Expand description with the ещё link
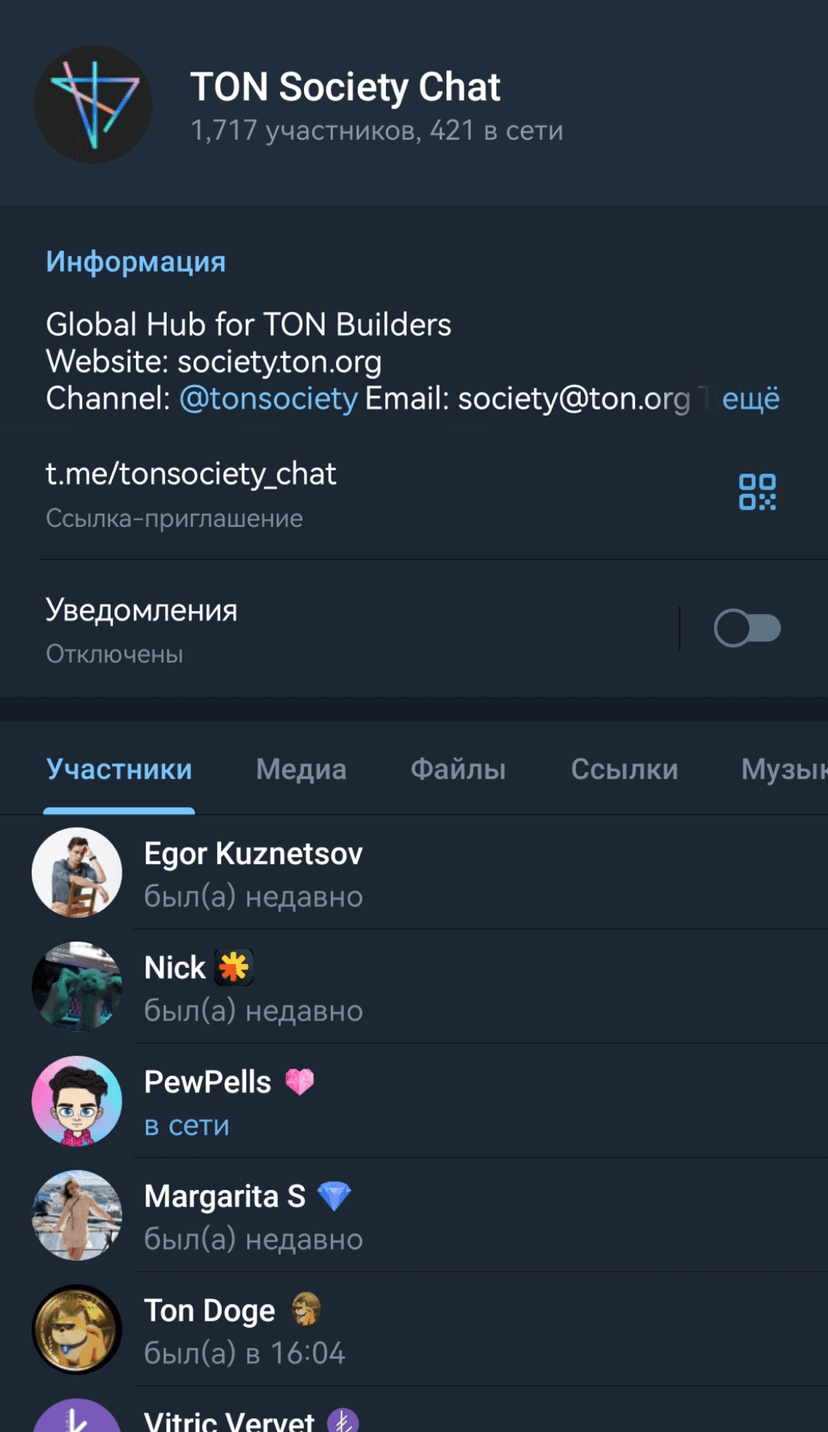 tap(750, 399)
